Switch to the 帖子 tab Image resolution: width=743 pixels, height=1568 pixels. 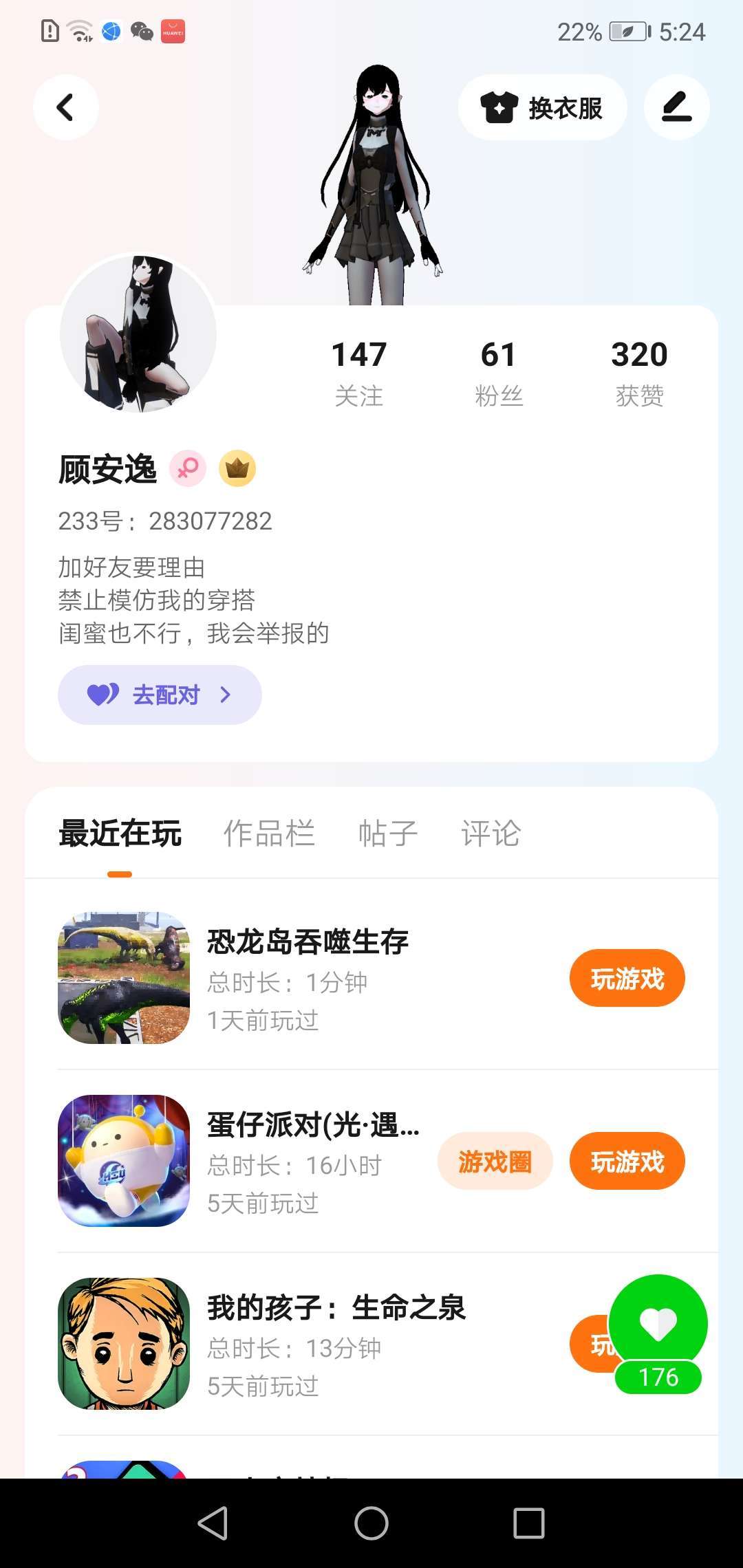pyautogui.click(x=388, y=834)
